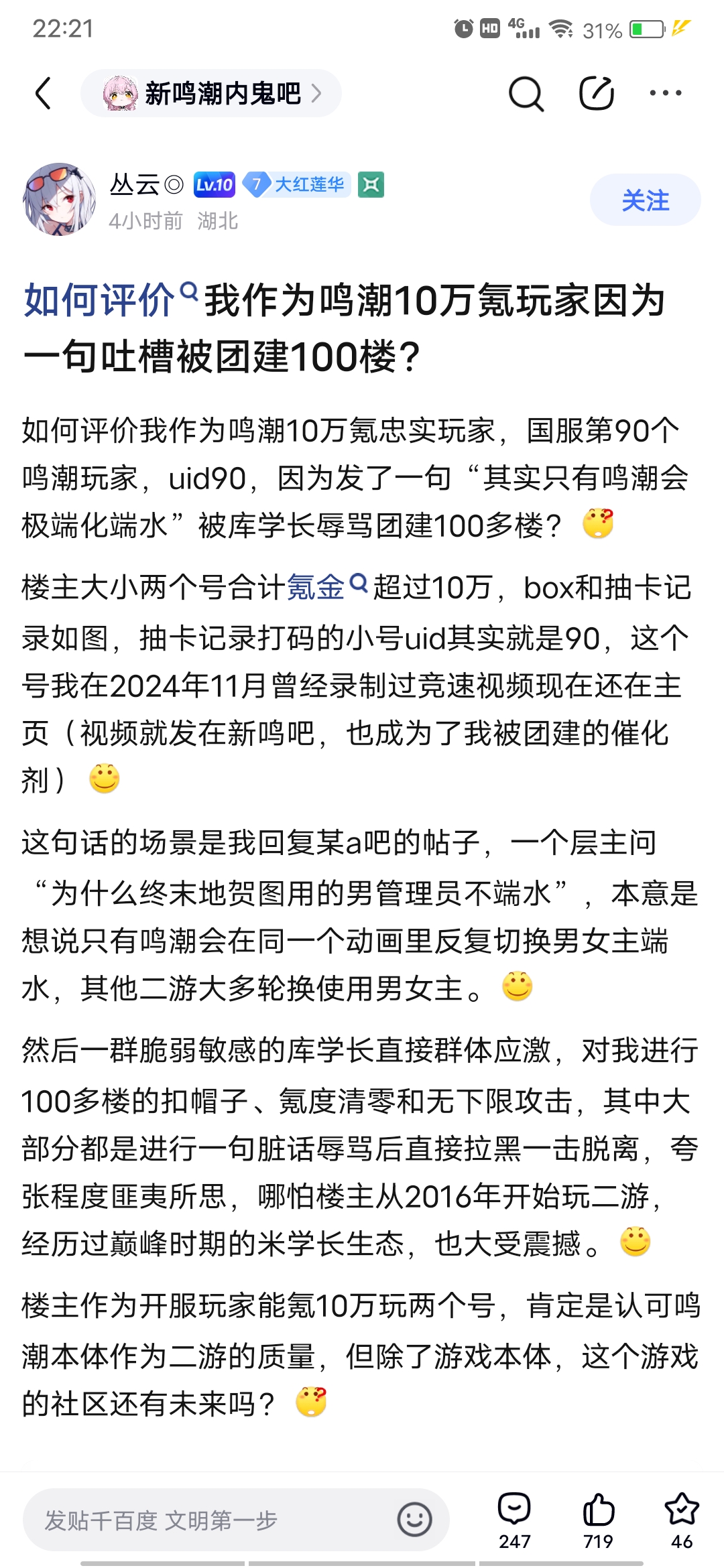Viewport: 724px width, 1568px height.
Task: Open 丛云's profile avatar
Action: click(60, 199)
